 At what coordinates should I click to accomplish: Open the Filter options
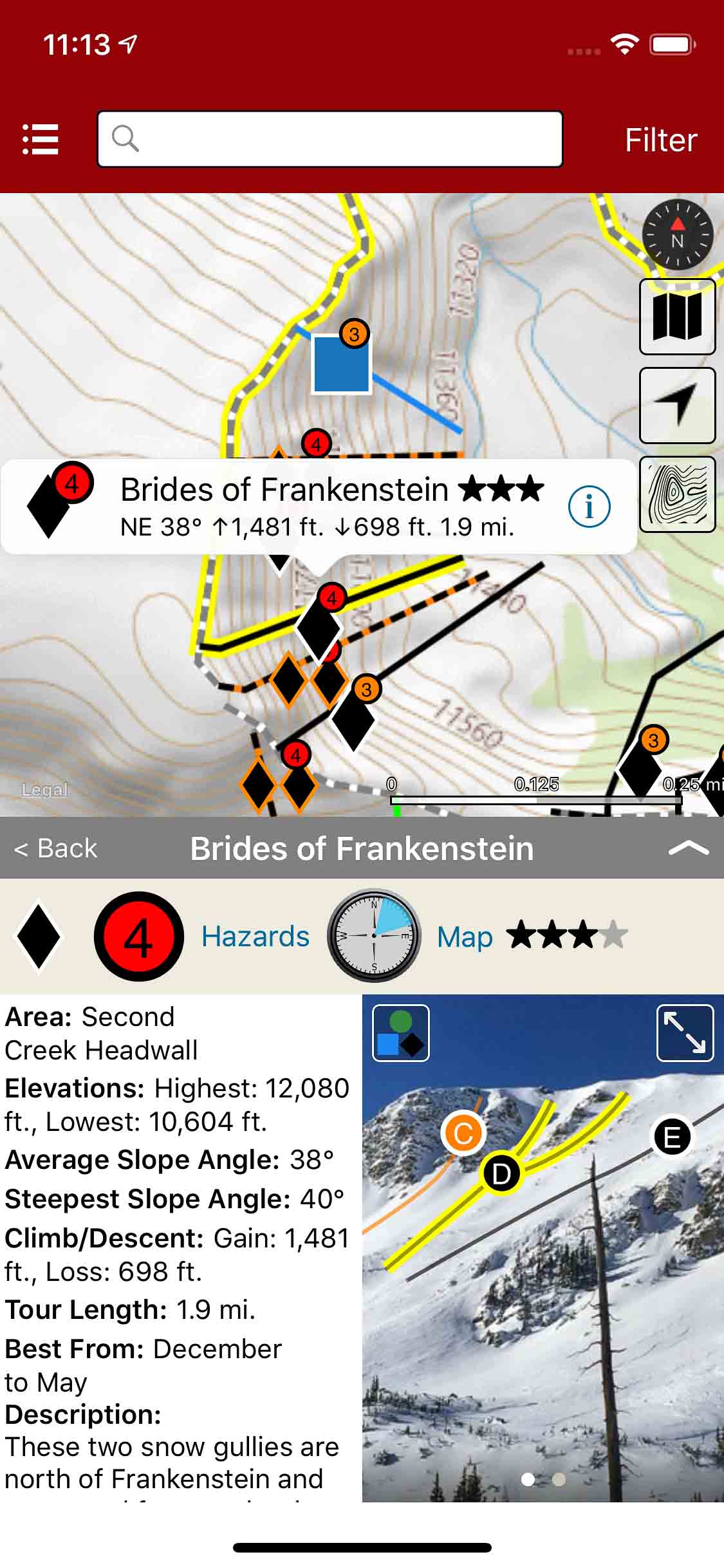(660, 140)
